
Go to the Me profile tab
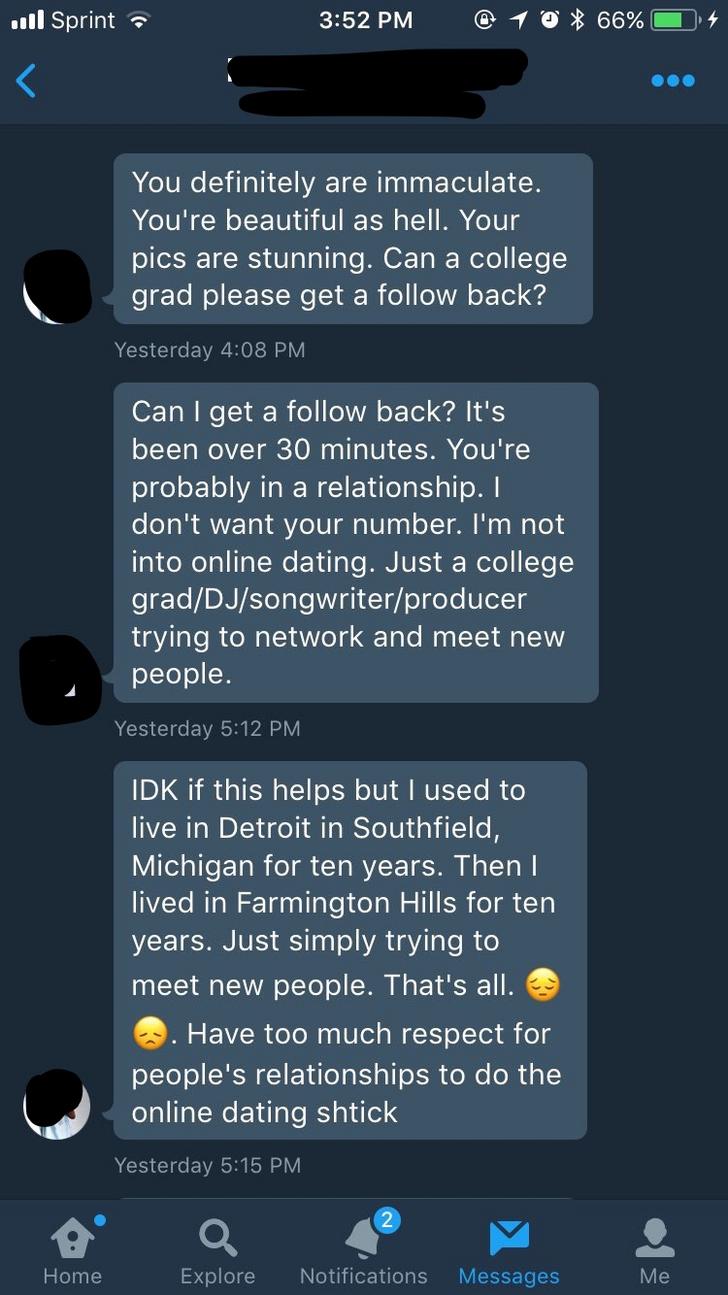(654, 1249)
